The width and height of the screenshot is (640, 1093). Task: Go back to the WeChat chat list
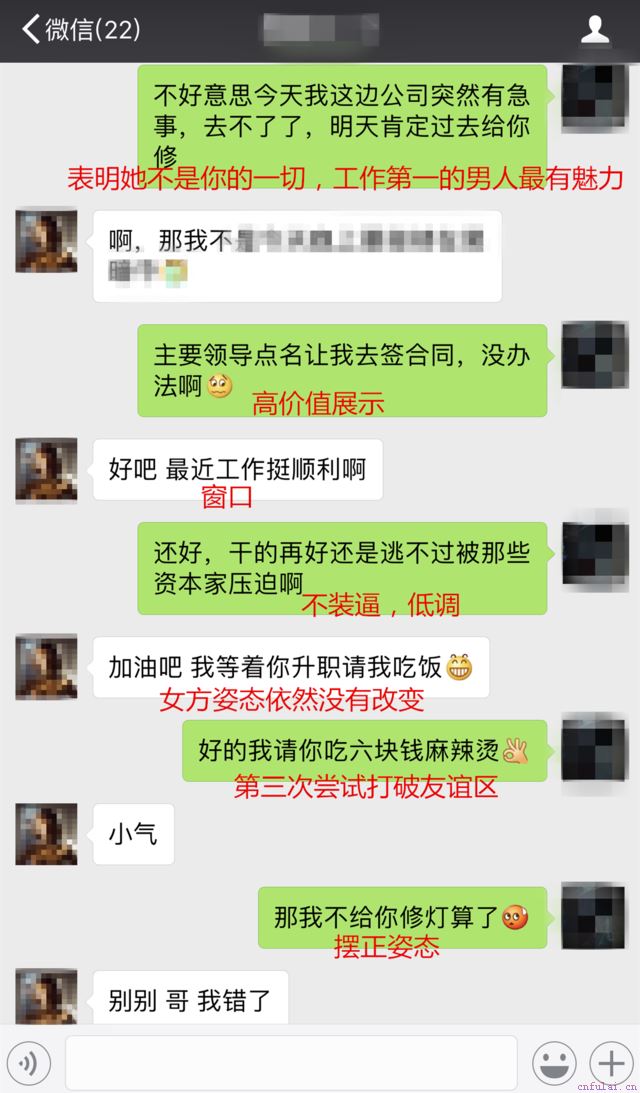(80, 30)
